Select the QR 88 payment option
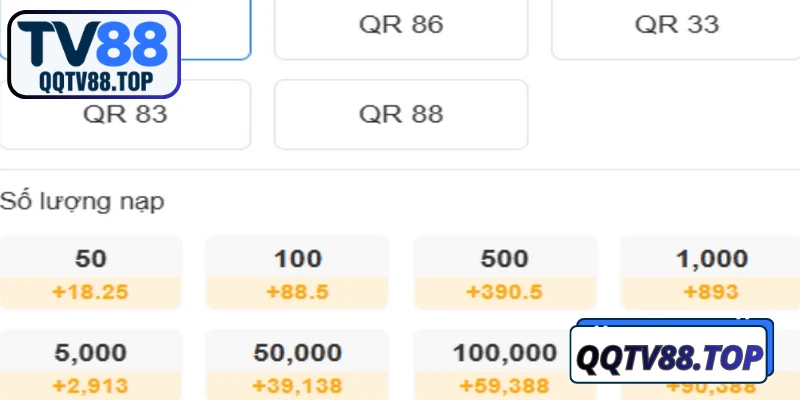This screenshot has height=400, width=800. tap(400, 114)
